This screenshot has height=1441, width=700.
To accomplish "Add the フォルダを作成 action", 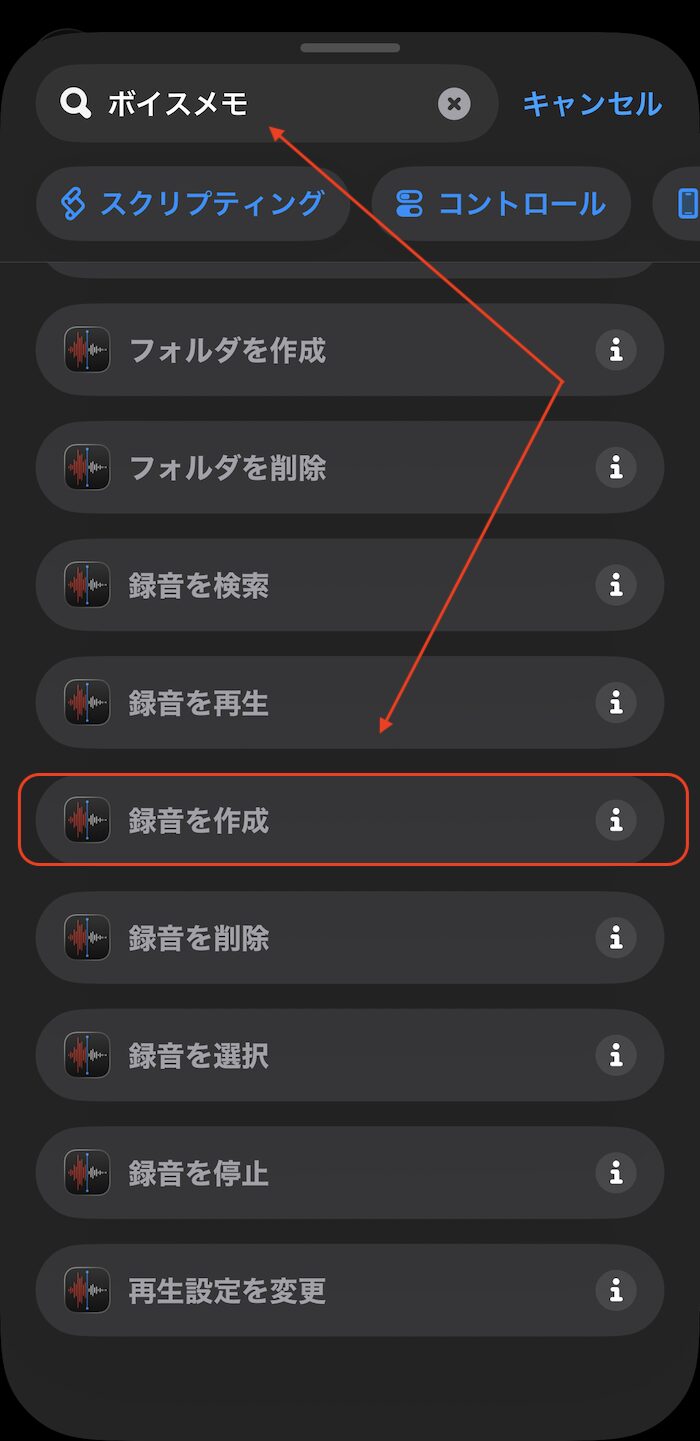I will click(x=300, y=351).
